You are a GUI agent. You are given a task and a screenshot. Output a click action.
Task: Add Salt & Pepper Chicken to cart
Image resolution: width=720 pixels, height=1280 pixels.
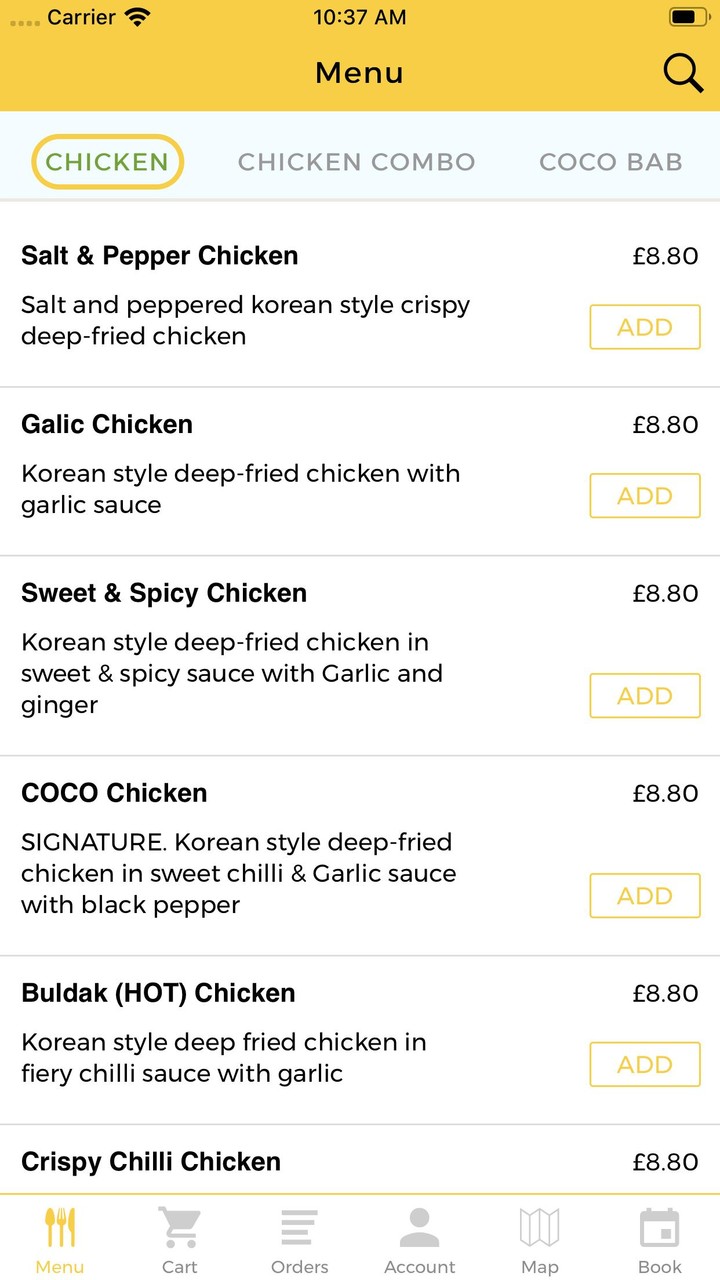click(644, 327)
